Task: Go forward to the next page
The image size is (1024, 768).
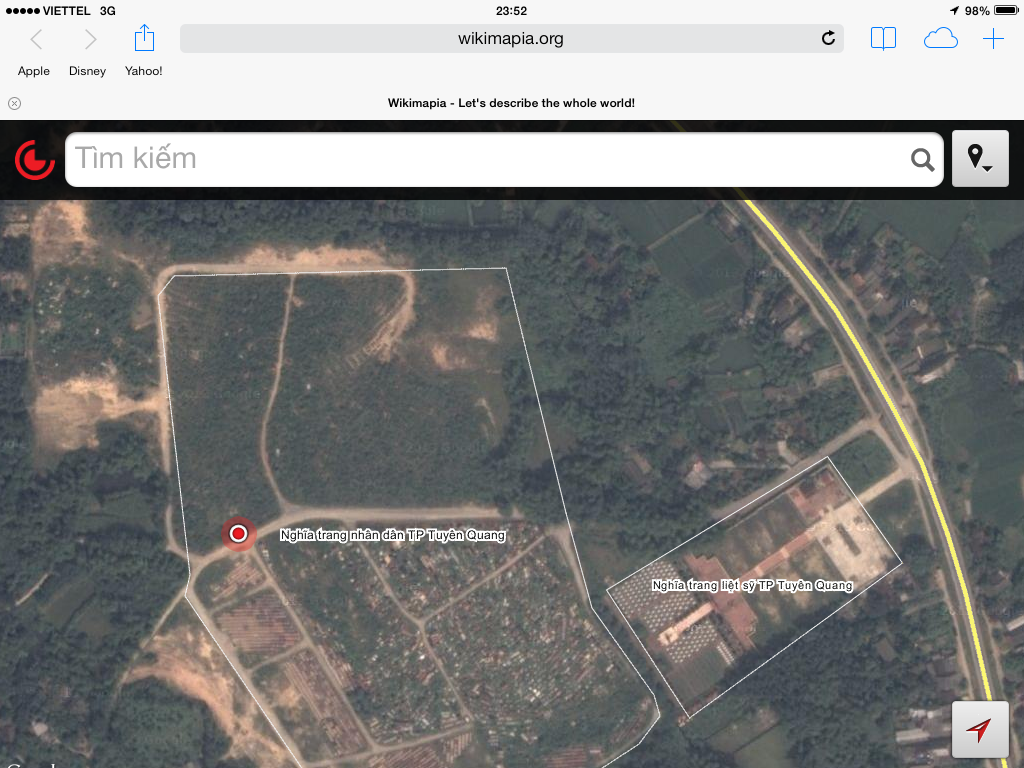Action: [x=90, y=39]
